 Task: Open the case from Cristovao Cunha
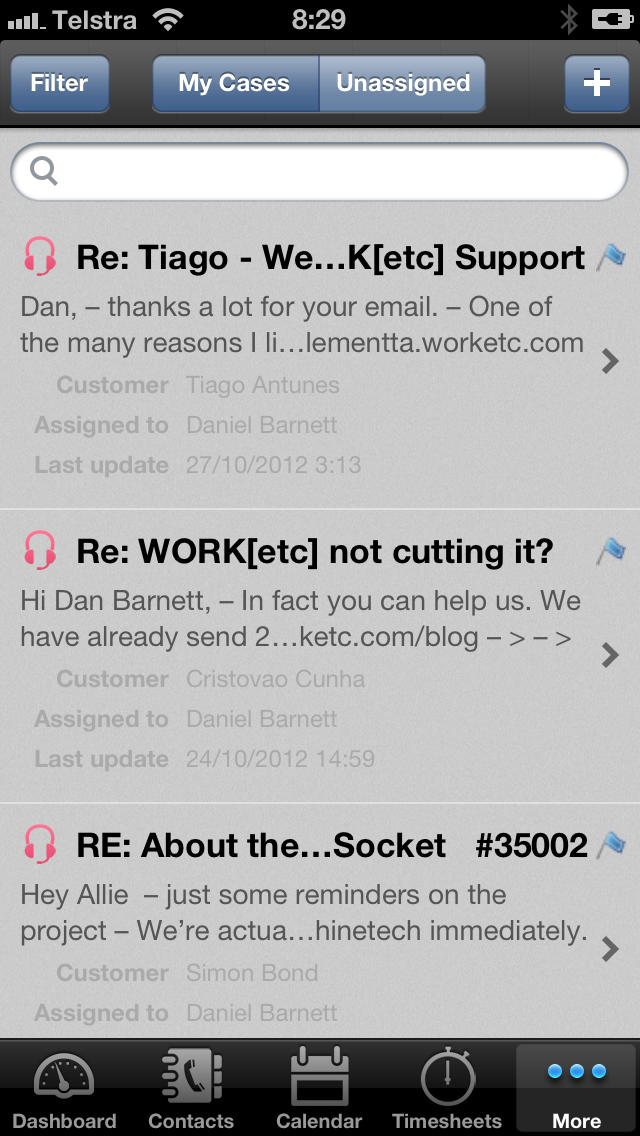point(320,656)
